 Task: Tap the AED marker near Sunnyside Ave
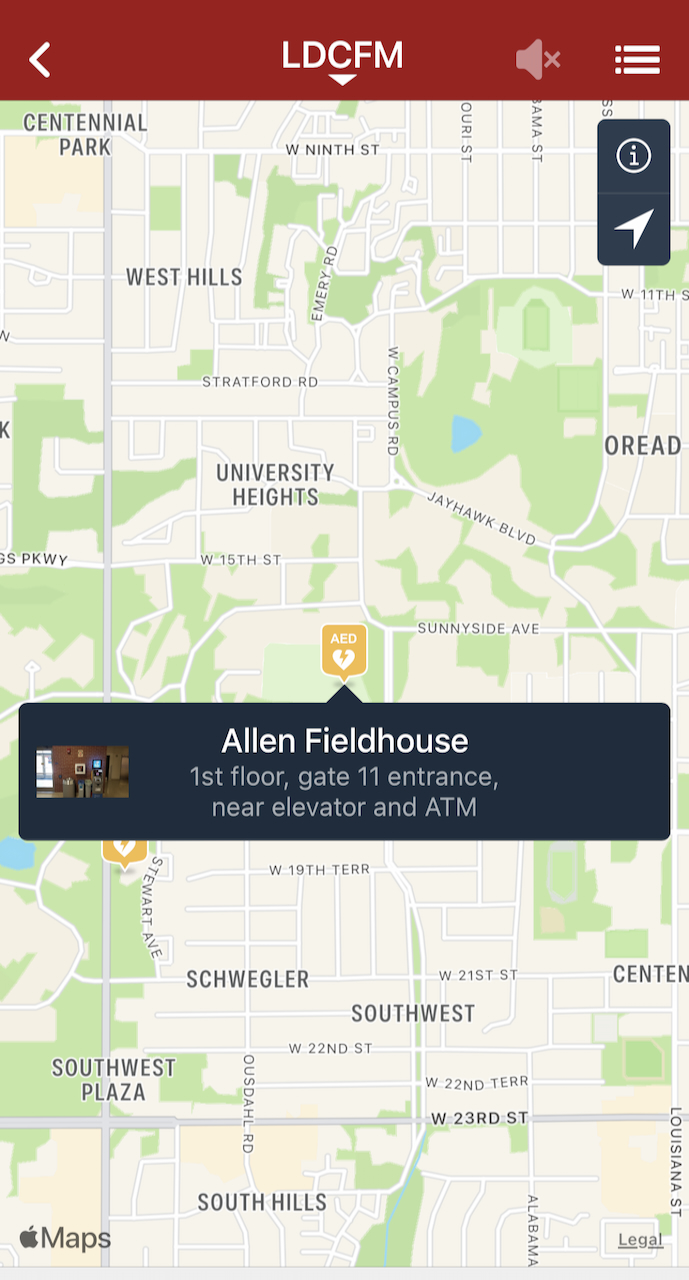344,652
